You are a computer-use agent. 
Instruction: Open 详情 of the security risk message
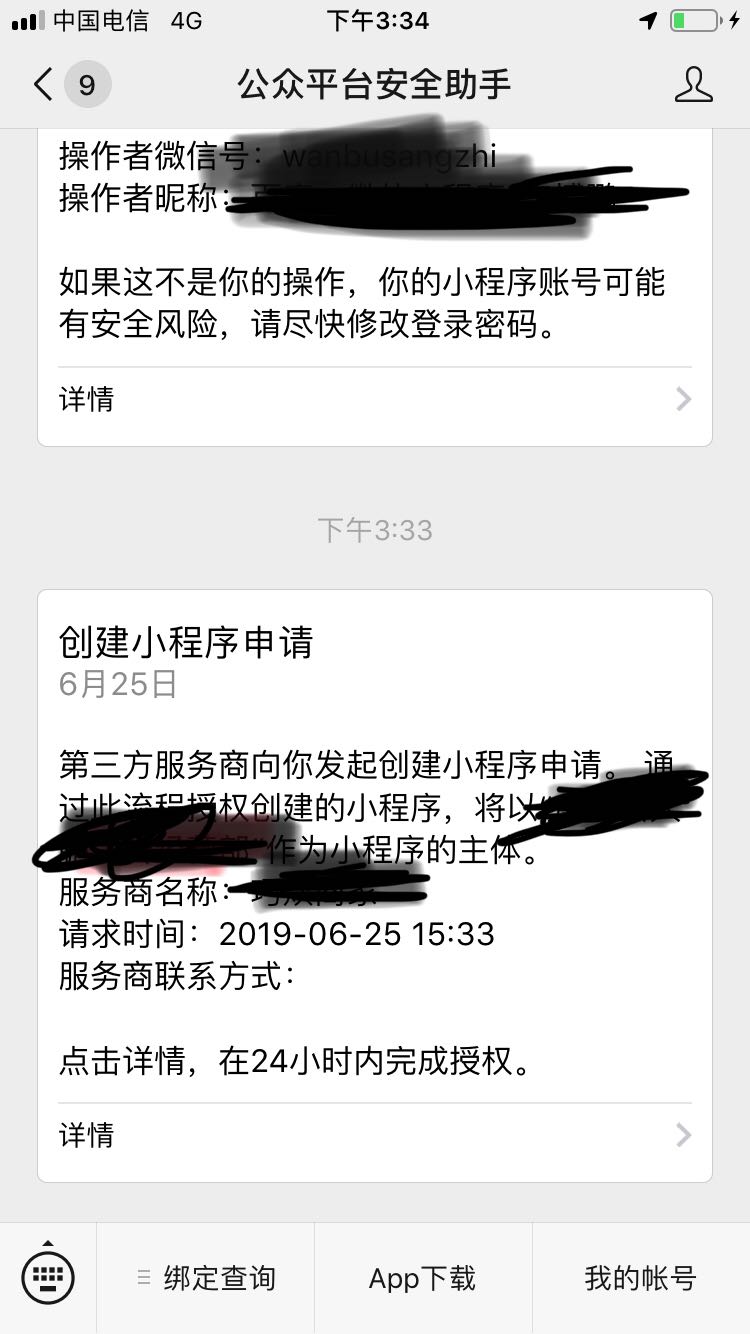coord(375,400)
